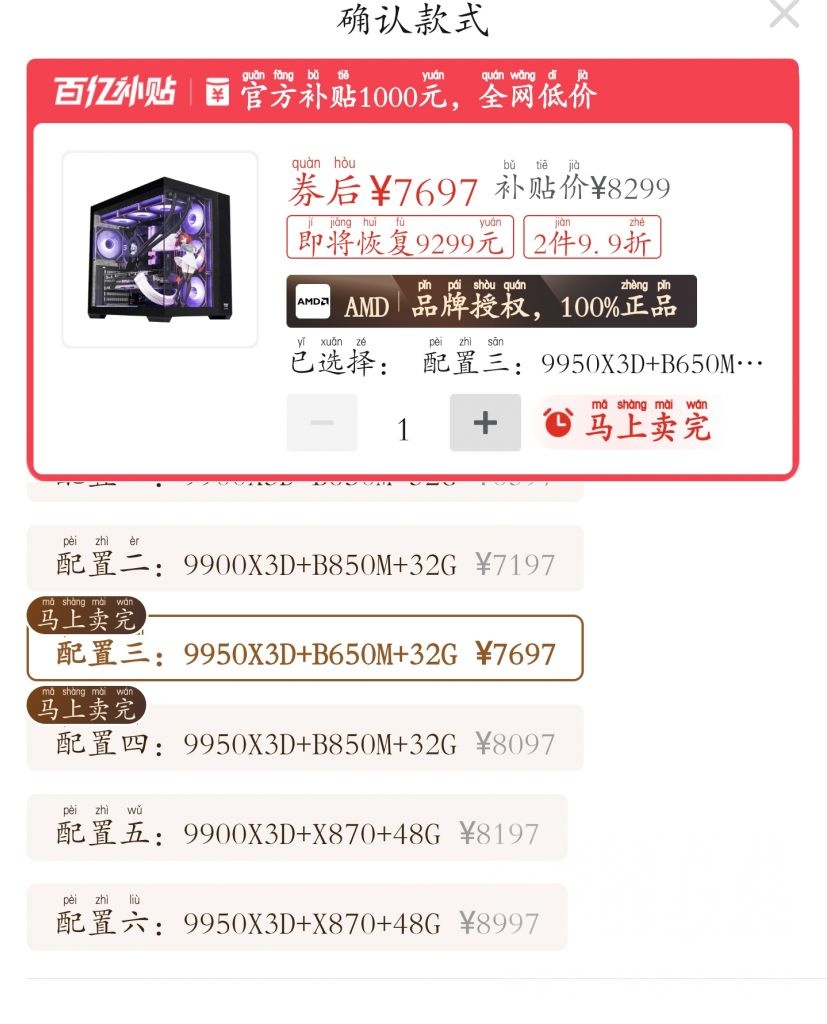This screenshot has height=1024, width=827.
Task: Click the 百亿补贴 logo
Action: tap(113, 88)
